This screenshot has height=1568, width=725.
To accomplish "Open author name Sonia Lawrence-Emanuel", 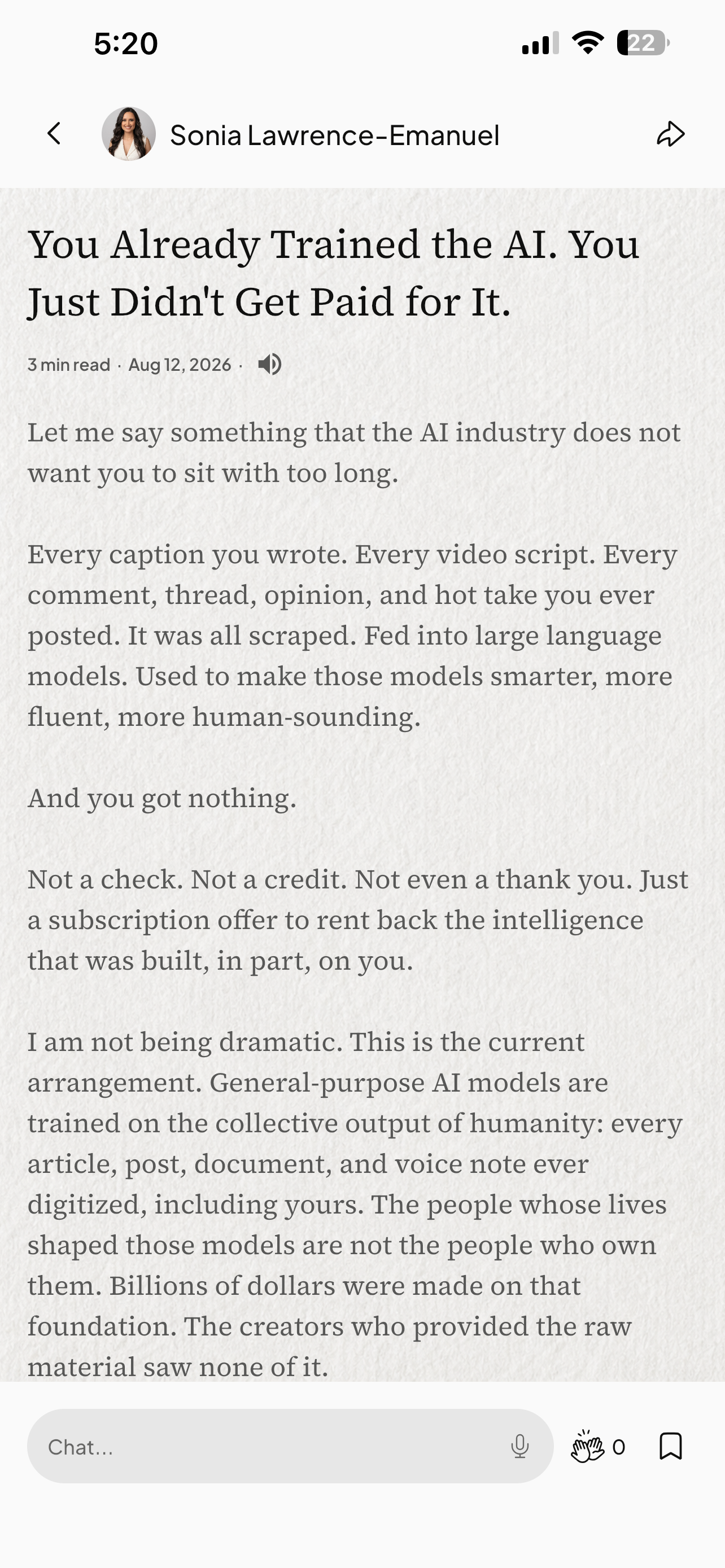I will [x=335, y=135].
